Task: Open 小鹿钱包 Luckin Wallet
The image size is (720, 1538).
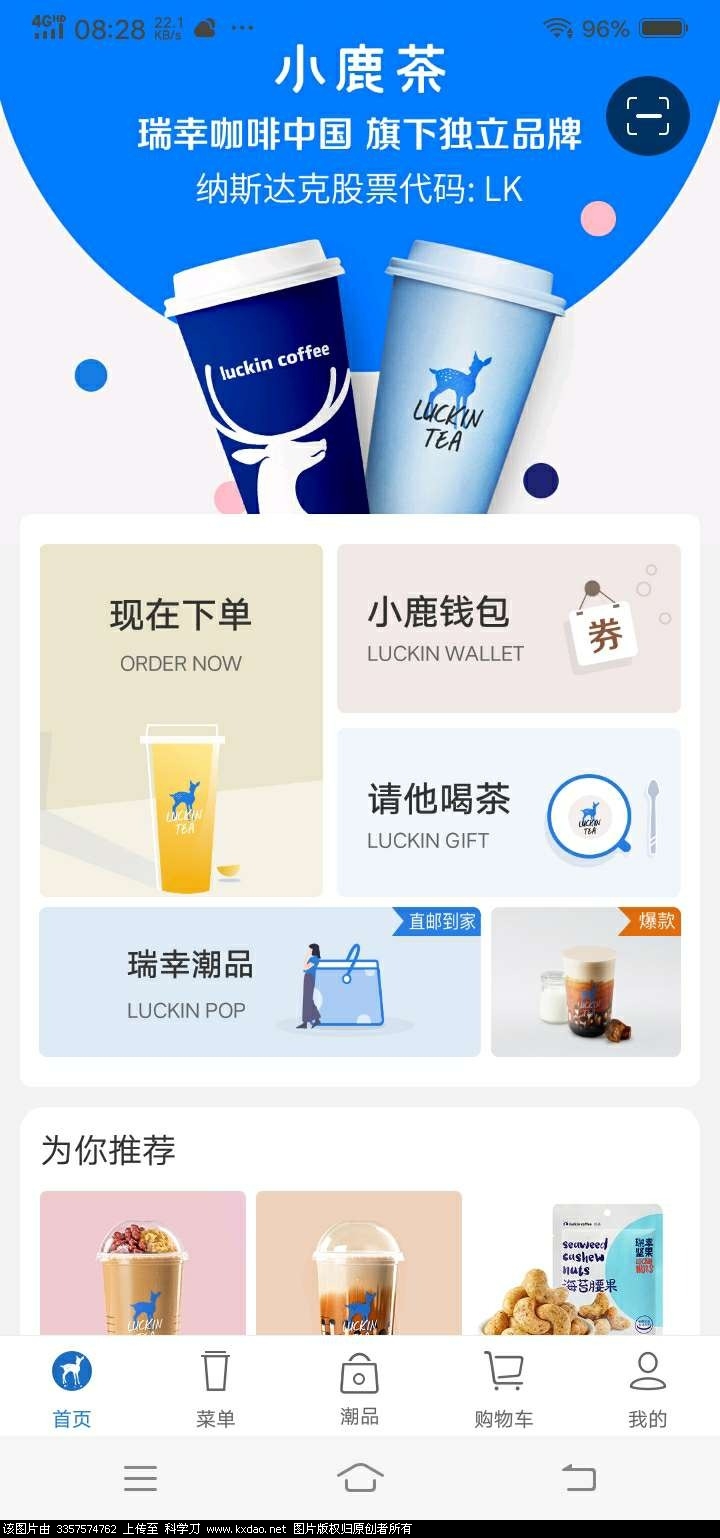Action: 508,629
